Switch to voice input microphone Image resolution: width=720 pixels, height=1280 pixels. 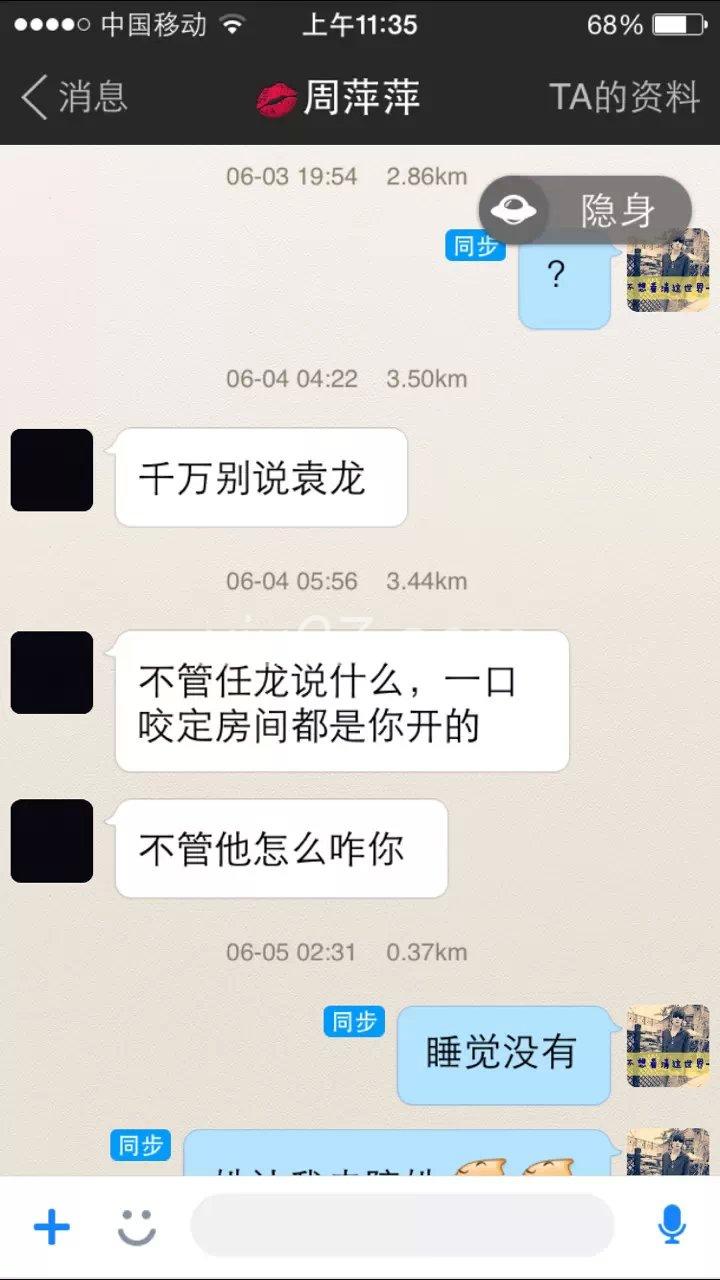click(x=671, y=1226)
